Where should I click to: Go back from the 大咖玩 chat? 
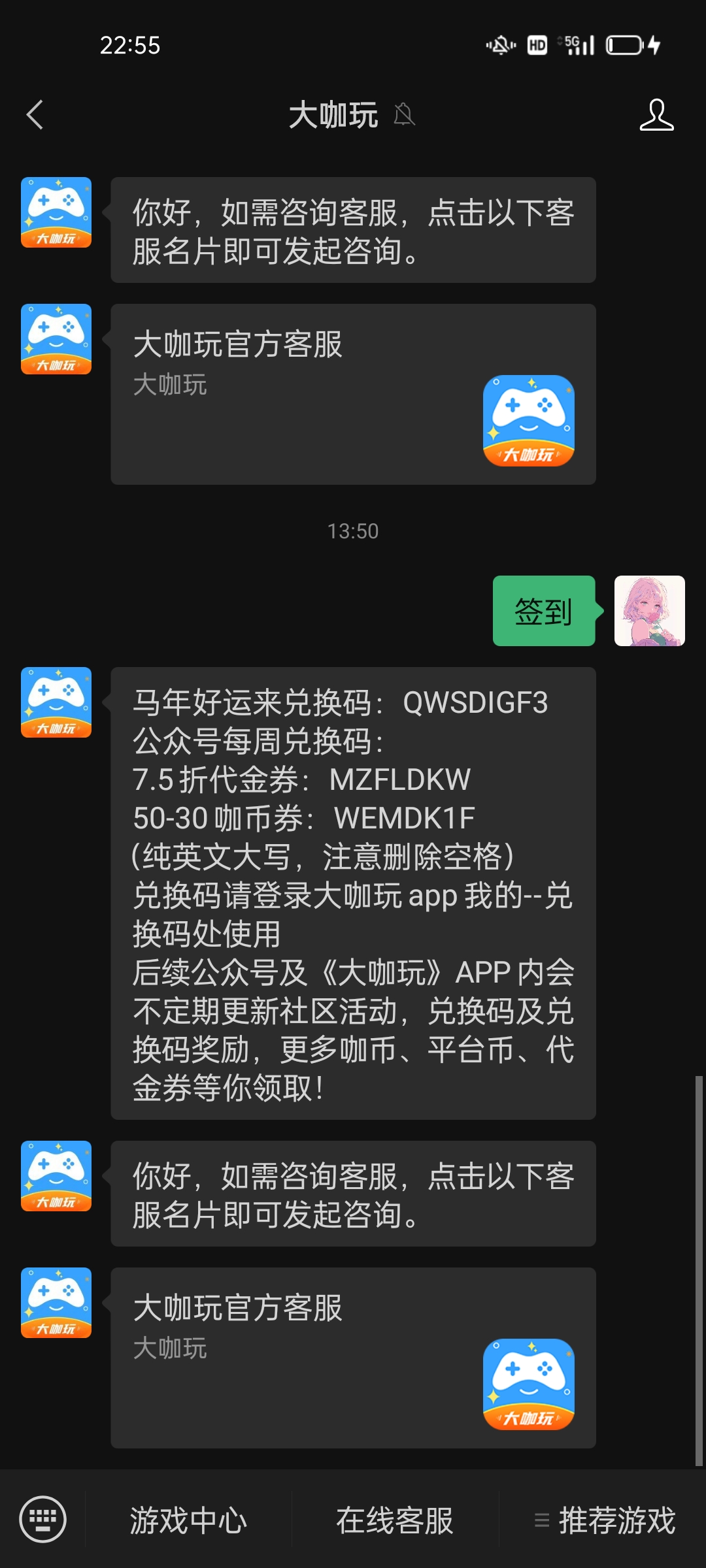35,115
